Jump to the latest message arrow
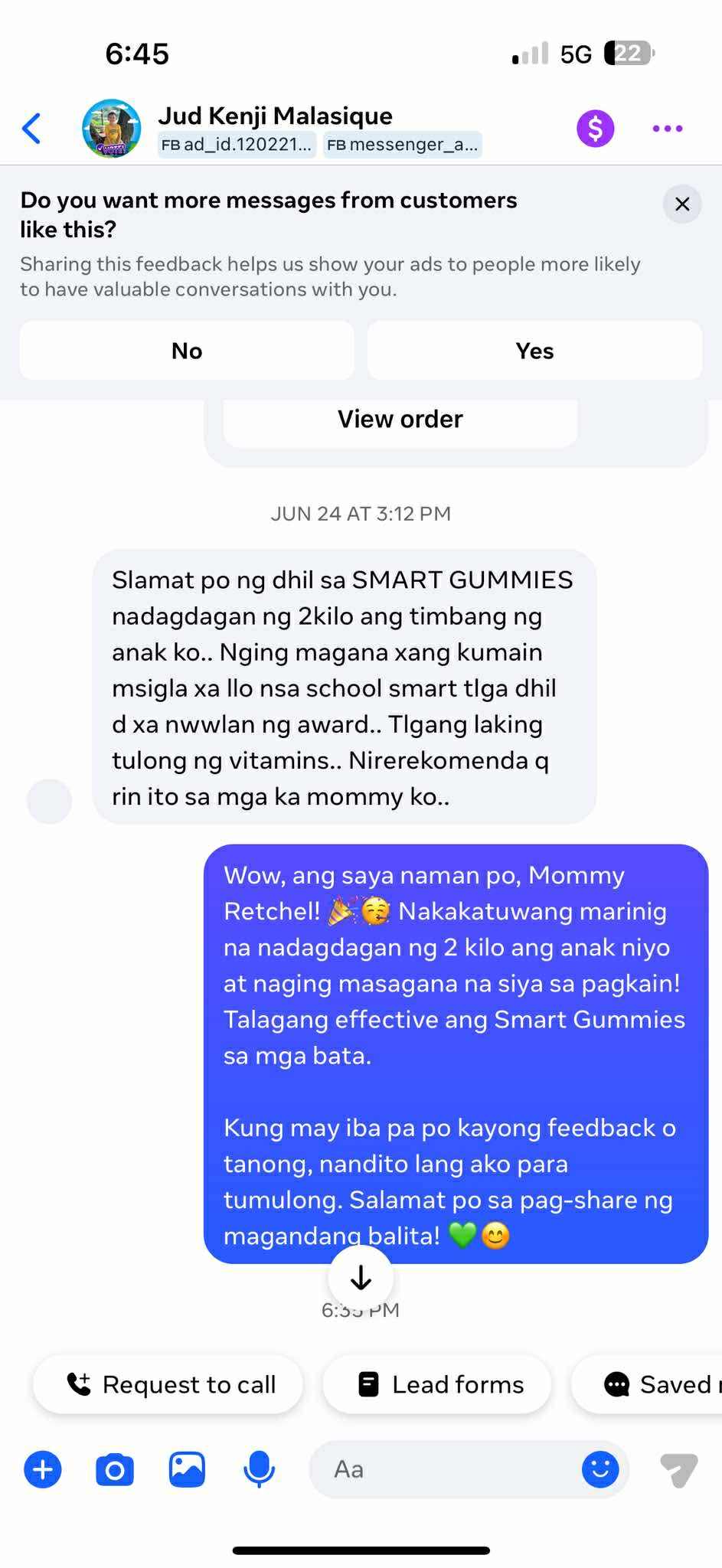Screen dimensions: 722x1568 click(361, 1278)
